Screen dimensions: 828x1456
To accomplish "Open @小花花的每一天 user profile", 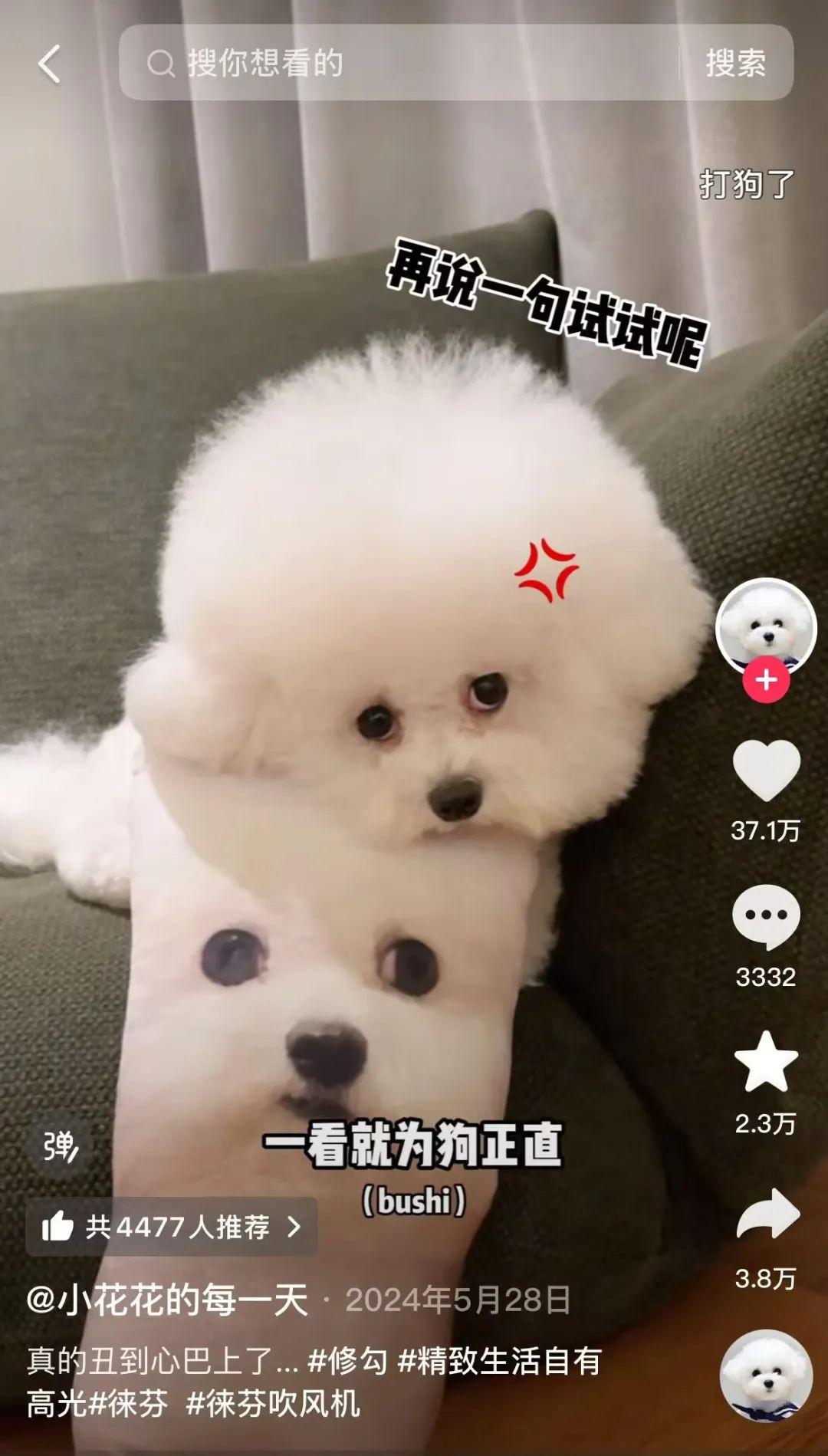I will click(167, 1300).
